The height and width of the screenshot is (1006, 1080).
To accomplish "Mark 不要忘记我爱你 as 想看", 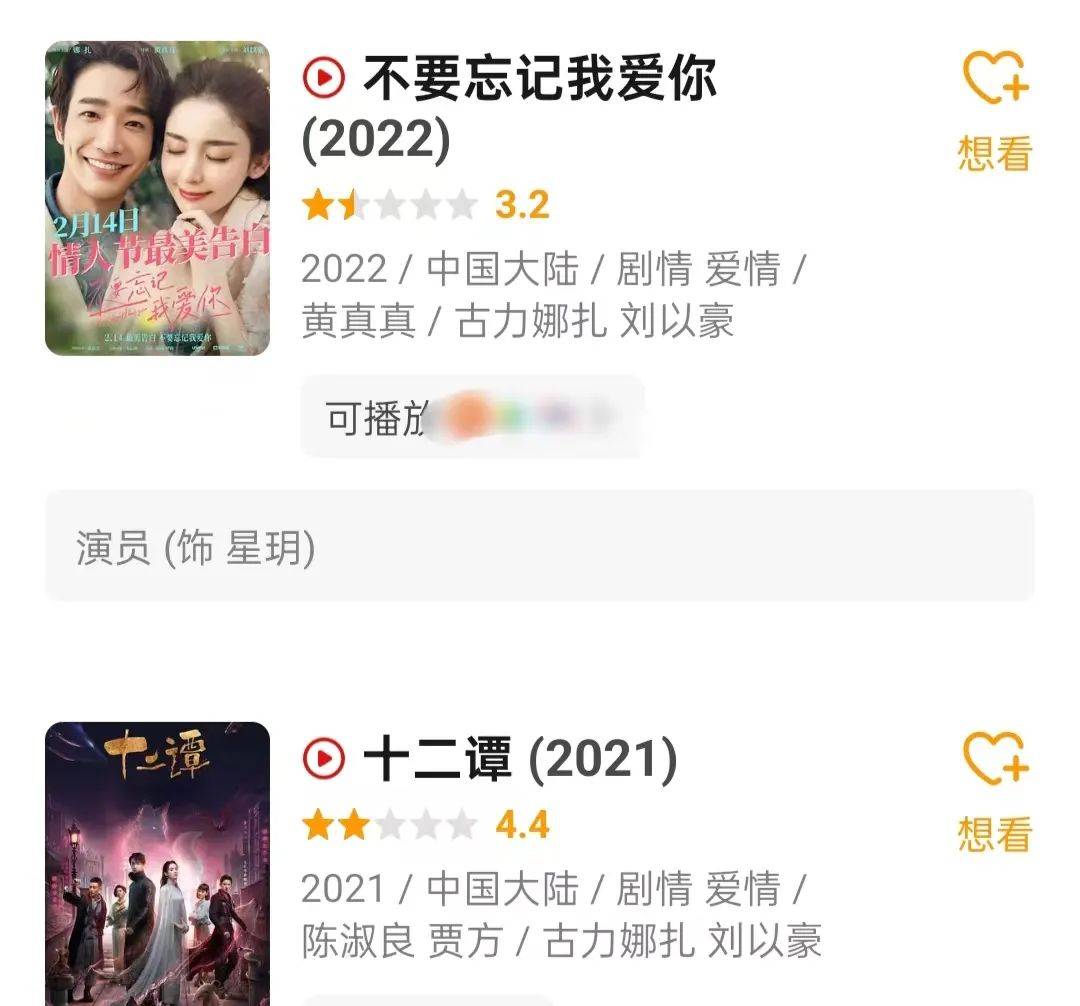I will [994, 110].
